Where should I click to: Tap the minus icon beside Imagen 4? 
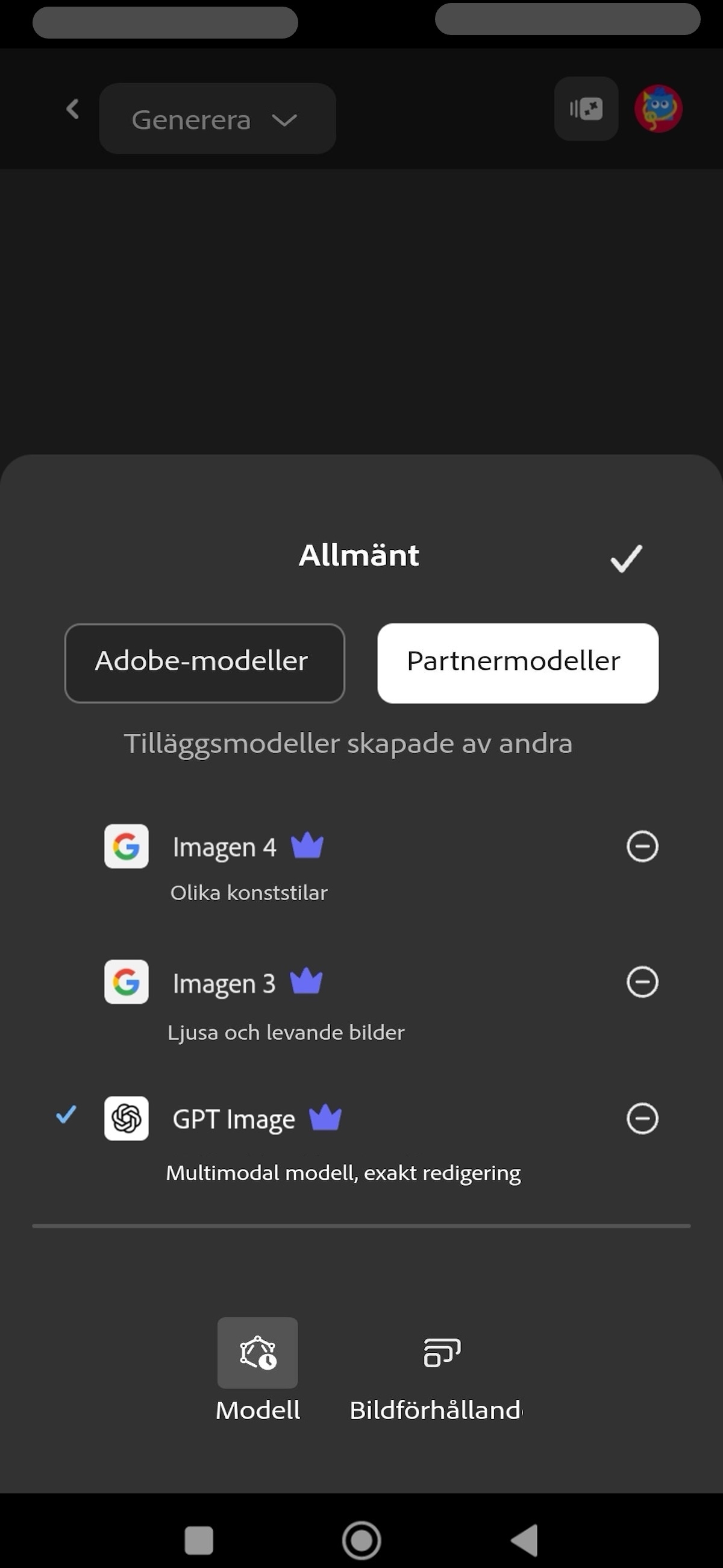click(x=642, y=846)
